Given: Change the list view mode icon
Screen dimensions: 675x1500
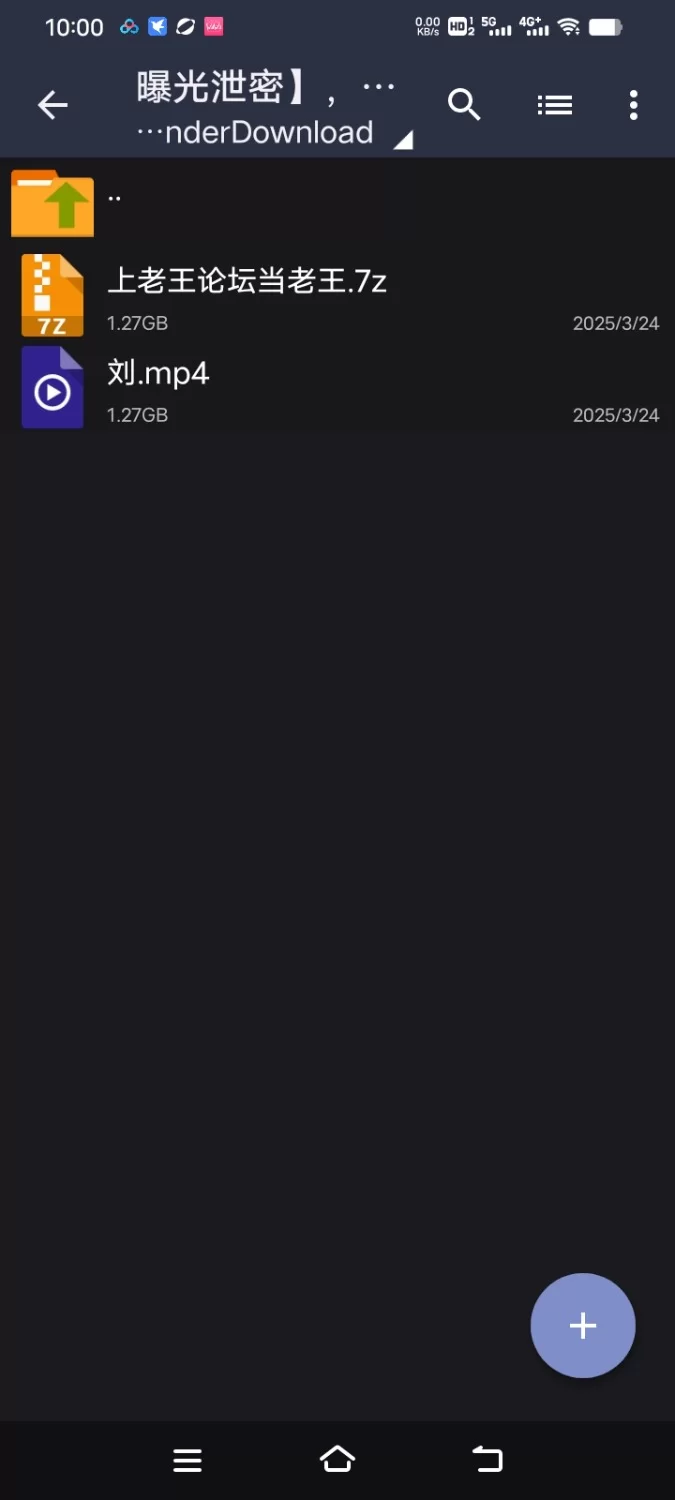Looking at the screenshot, I should pos(554,105).
